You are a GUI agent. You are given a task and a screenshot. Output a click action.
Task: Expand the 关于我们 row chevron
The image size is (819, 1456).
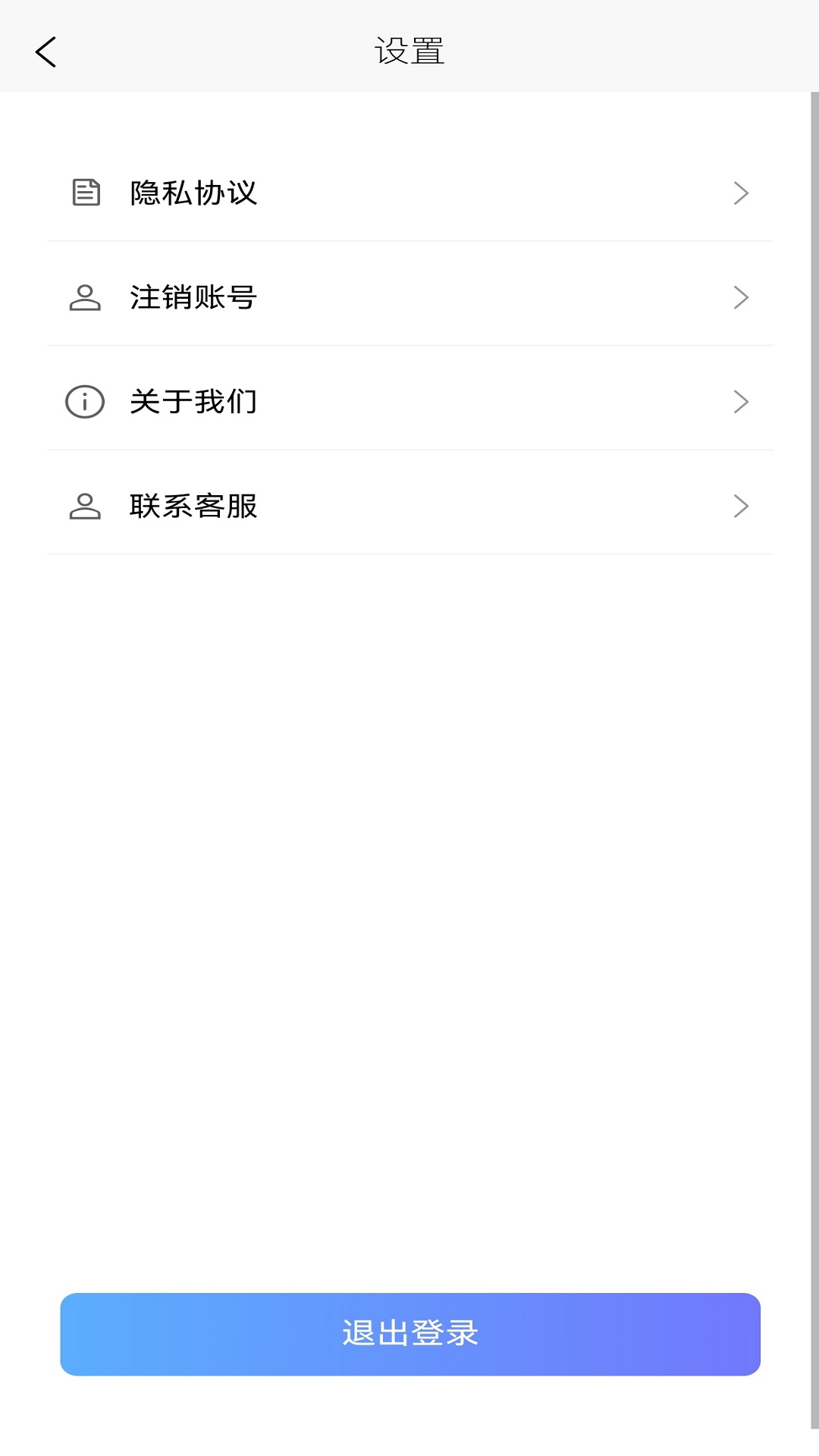point(742,402)
